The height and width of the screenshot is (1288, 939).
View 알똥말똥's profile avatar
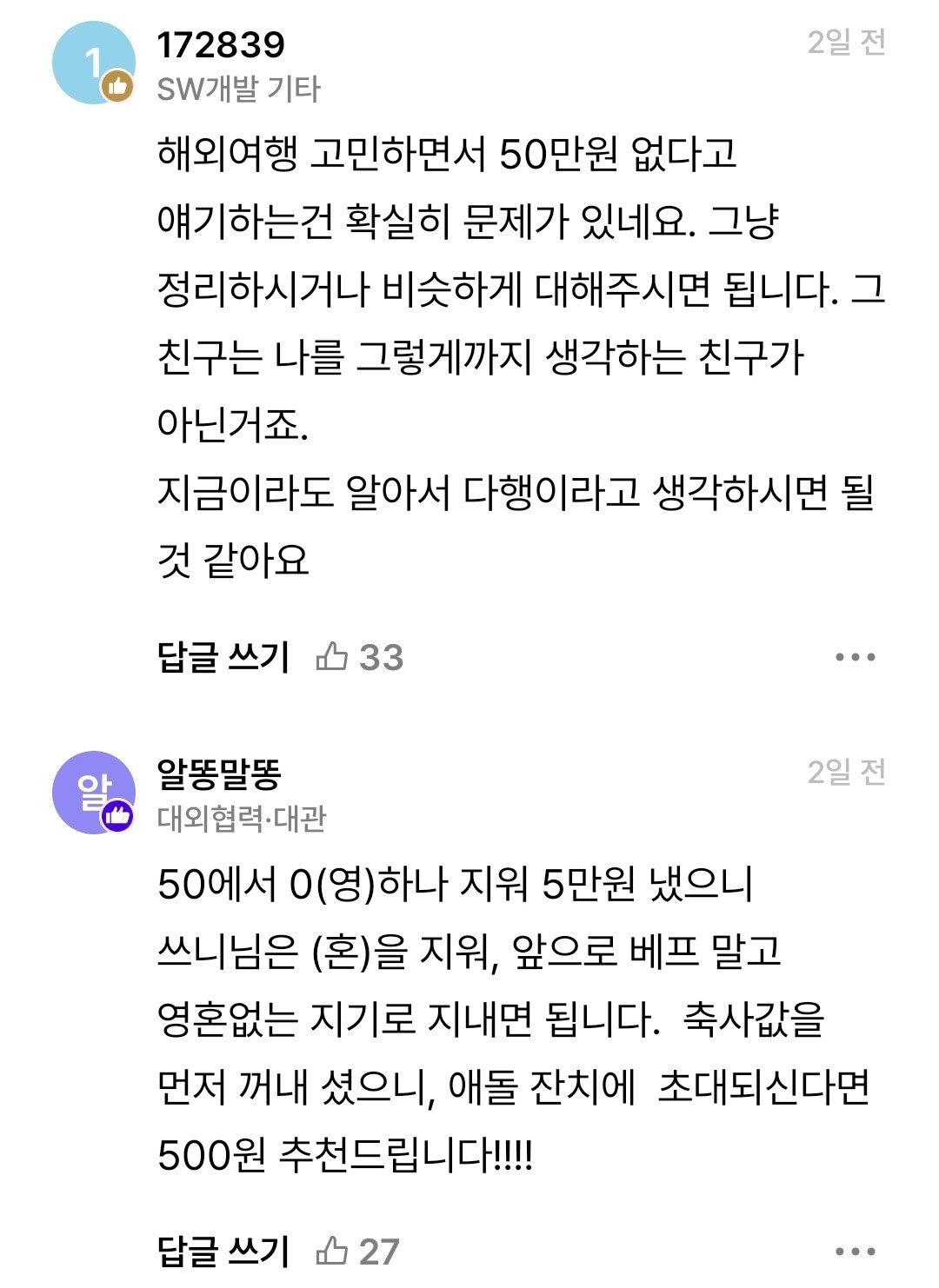click(x=93, y=792)
